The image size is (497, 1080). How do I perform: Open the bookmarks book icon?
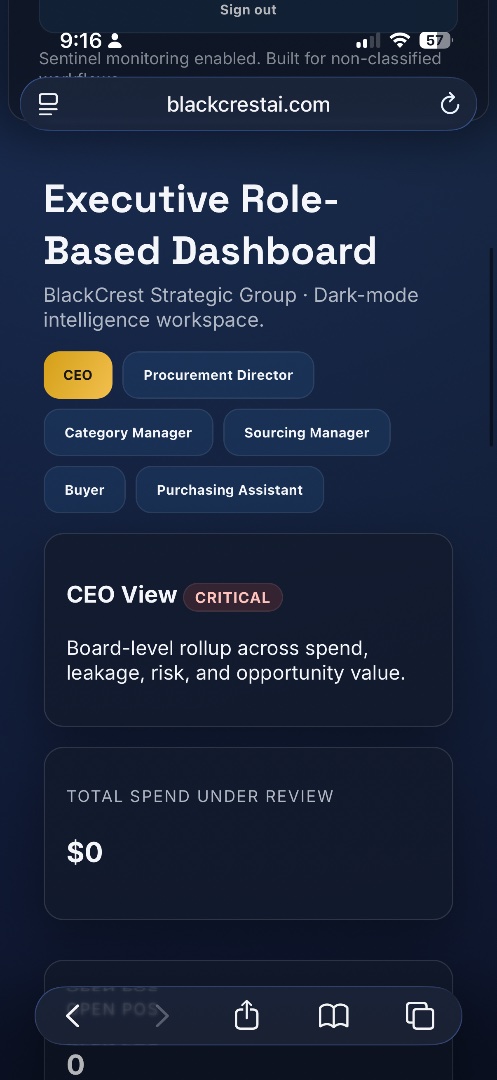tap(334, 1015)
